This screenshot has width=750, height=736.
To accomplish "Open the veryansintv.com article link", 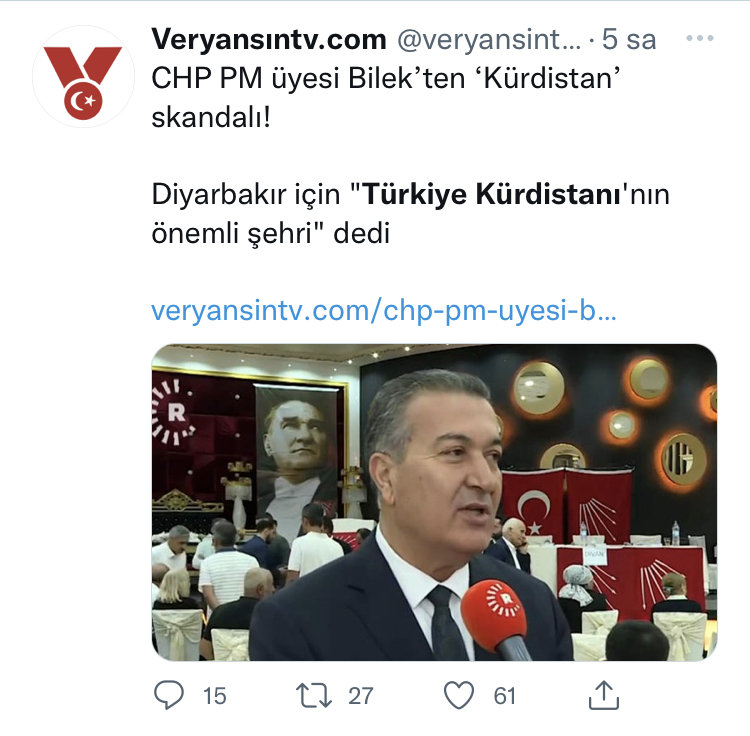I will click(383, 310).
